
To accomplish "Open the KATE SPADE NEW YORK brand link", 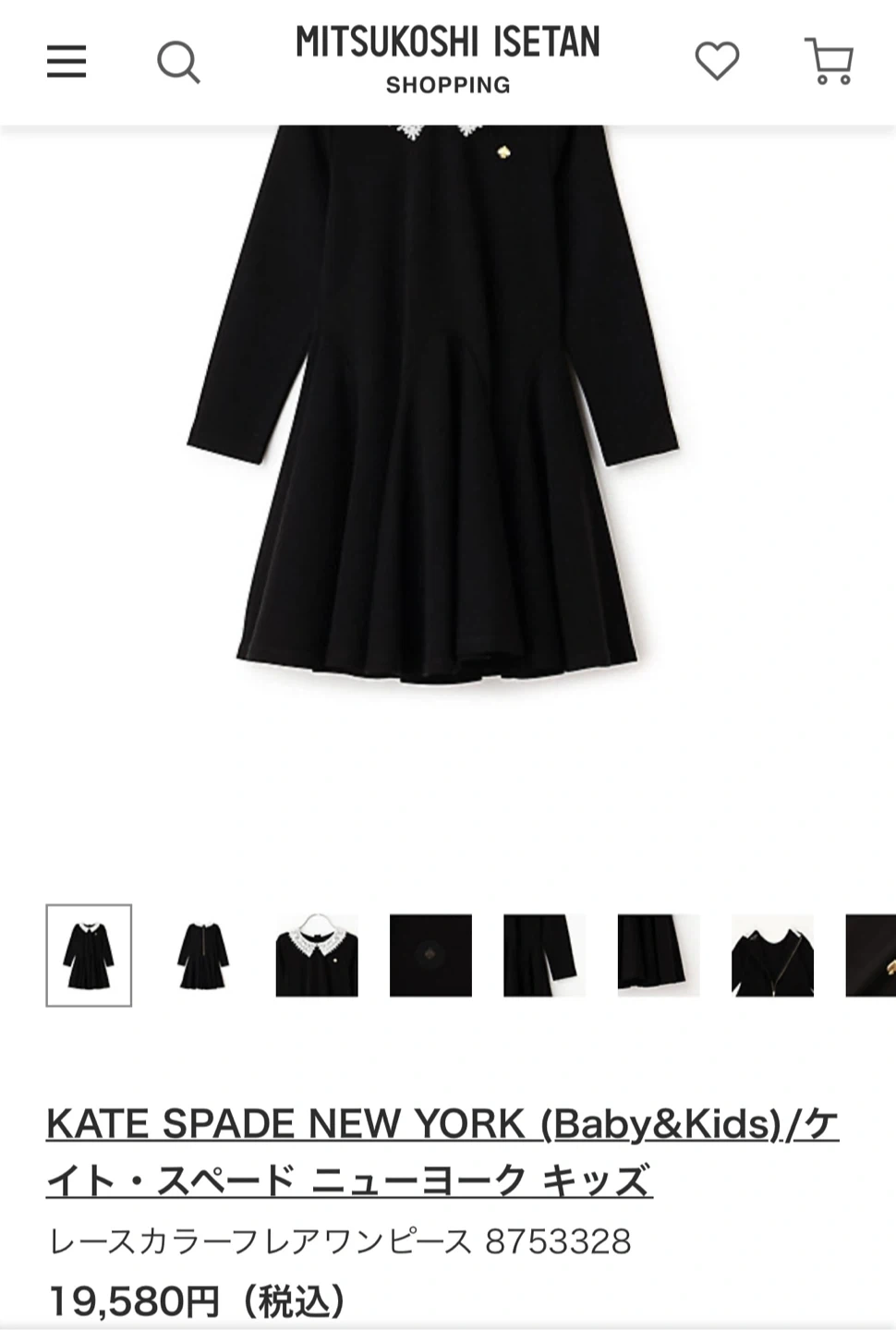I will [x=442, y=1152].
